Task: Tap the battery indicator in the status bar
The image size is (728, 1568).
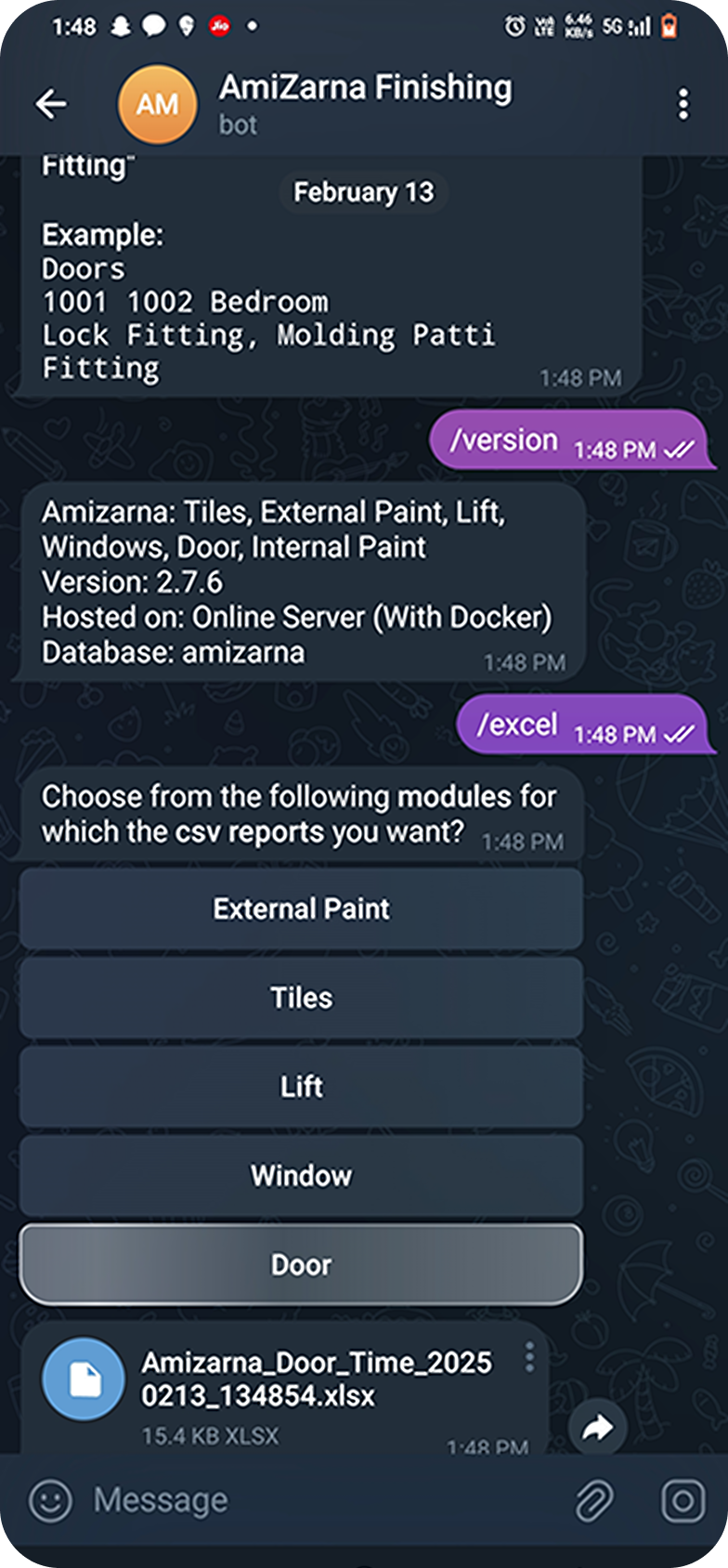Action: point(671,26)
